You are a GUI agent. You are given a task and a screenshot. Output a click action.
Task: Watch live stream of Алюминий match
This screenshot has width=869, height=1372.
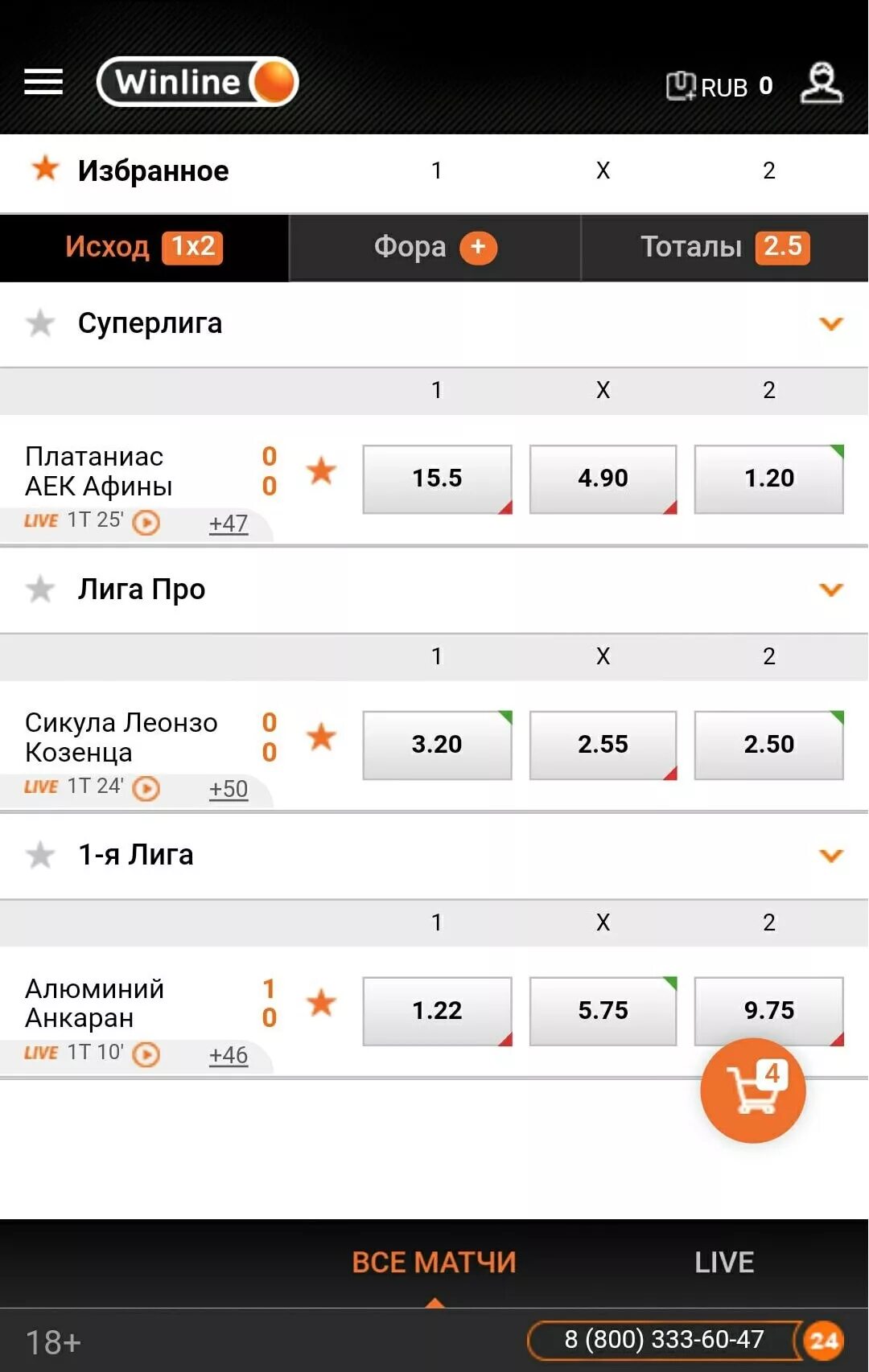pos(146,1054)
